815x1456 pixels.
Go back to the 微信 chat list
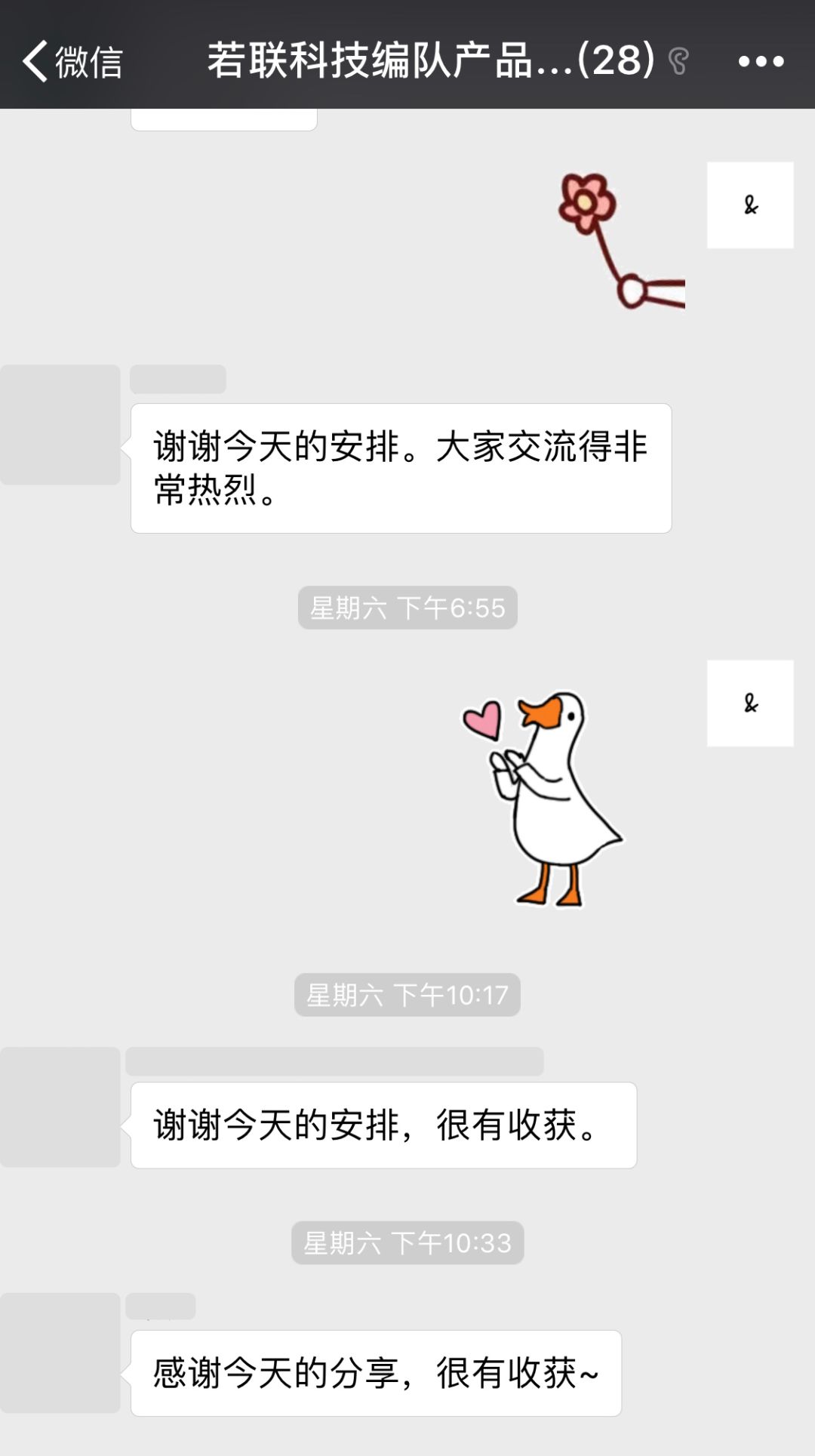[x=72, y=61]
